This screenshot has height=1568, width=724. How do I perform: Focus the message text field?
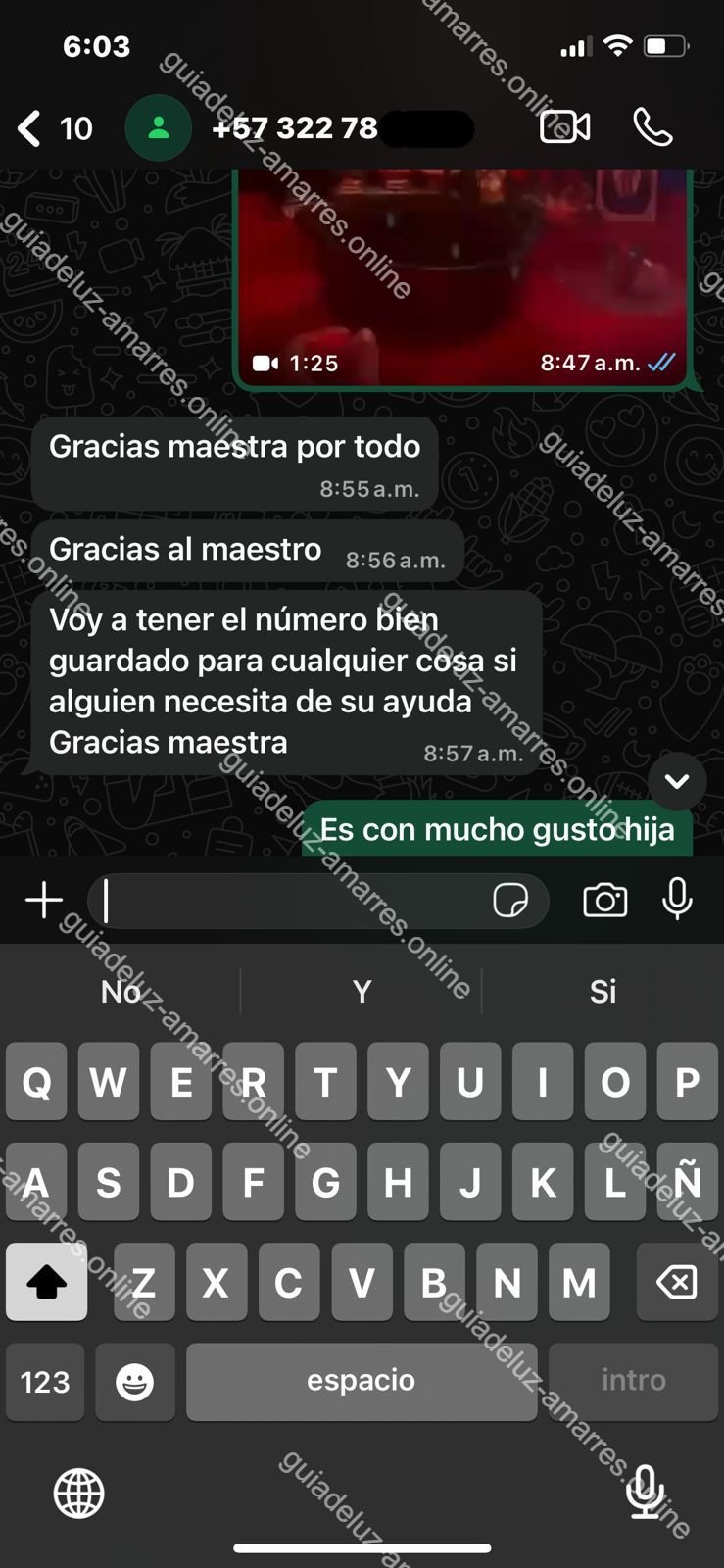click(294, 901)
